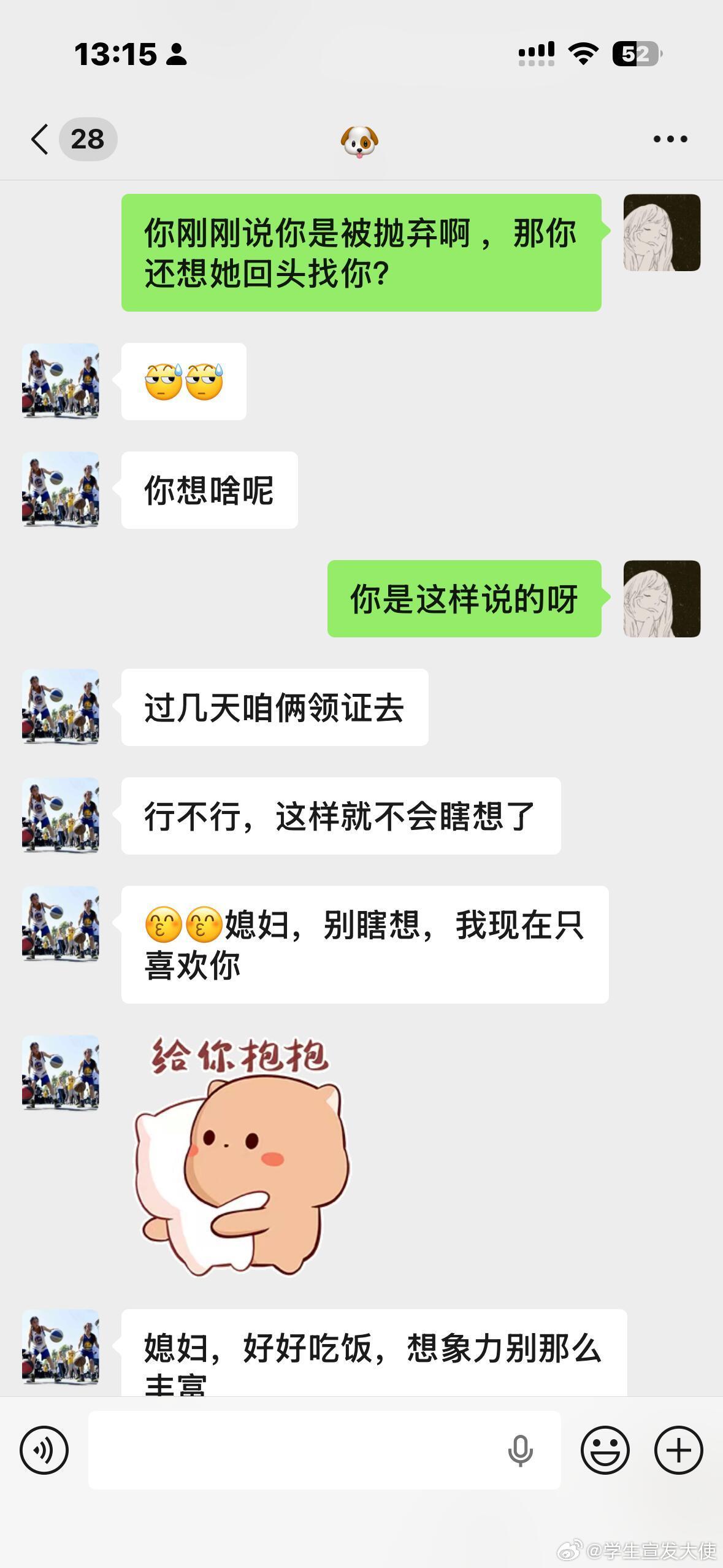Tap the Wi-Fi icon in the status bar
Image resolution: width=723 pixels, height=1568 pixels.
coord(583,54)
